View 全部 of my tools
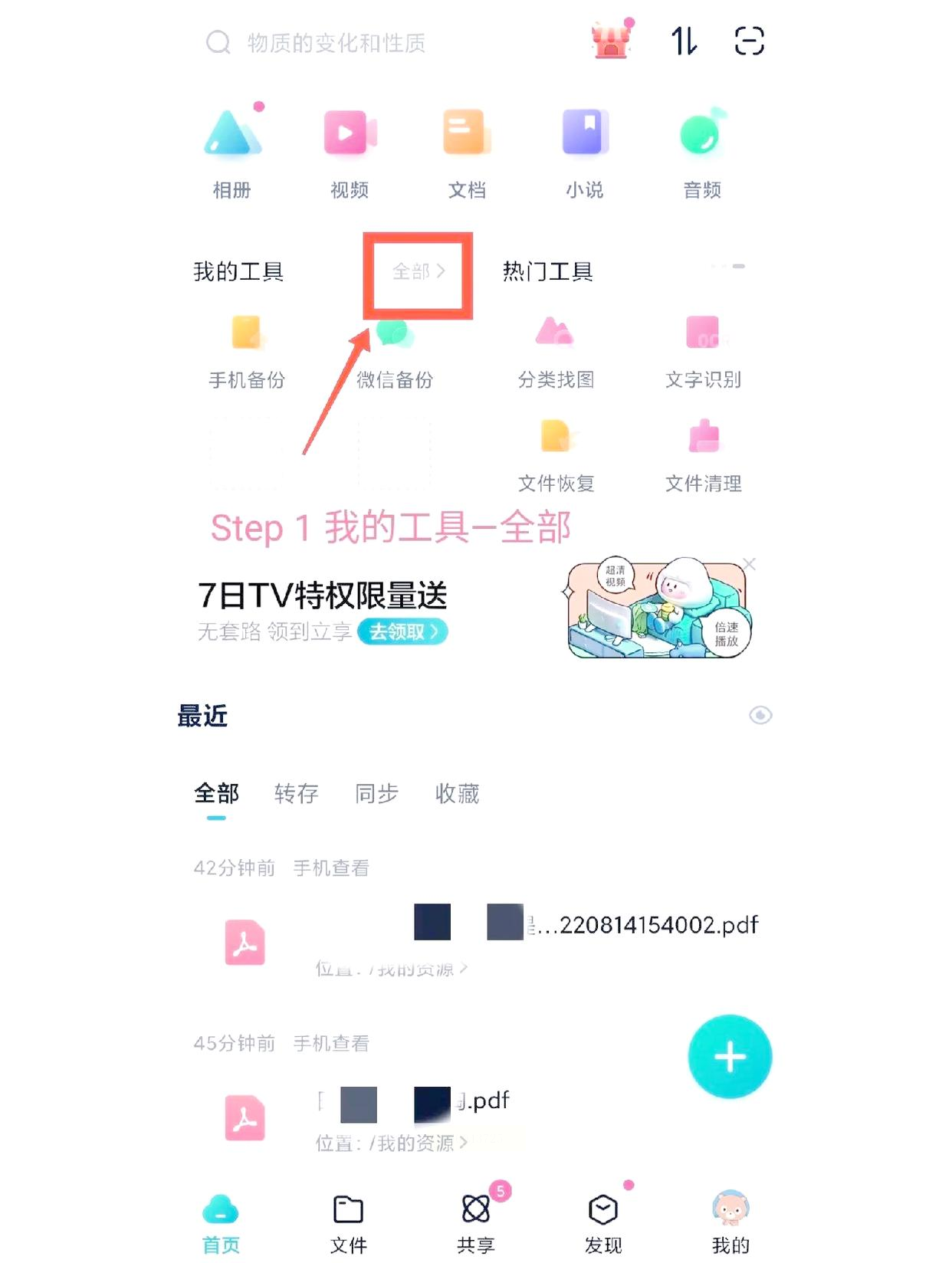 point(419,271)
